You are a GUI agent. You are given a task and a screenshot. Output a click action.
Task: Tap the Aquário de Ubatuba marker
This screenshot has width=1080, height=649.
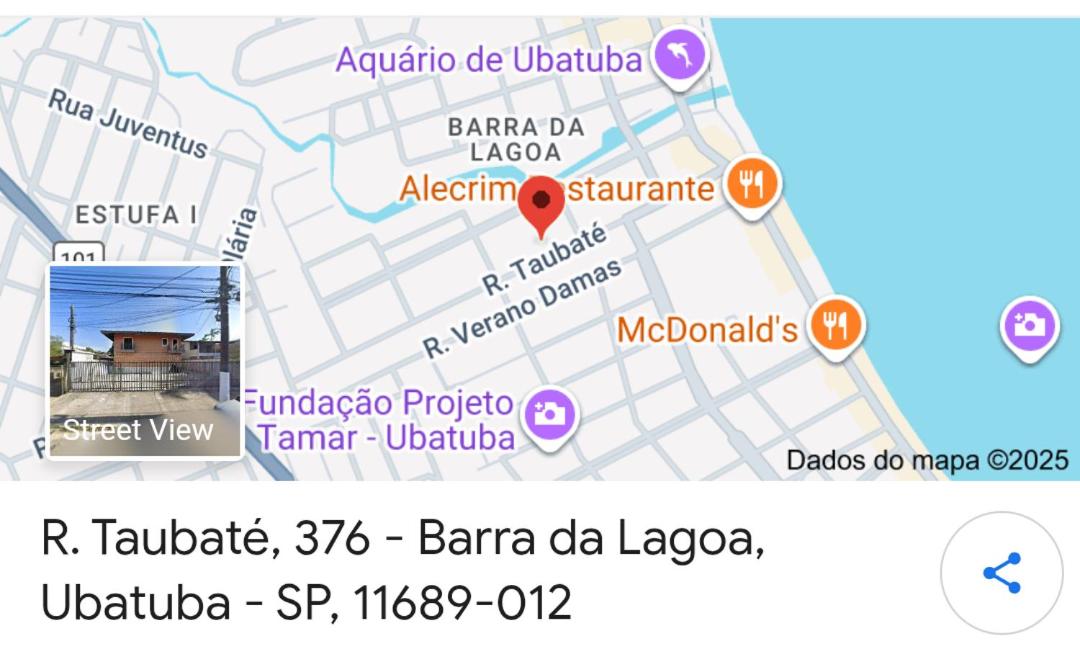tap(681, 56)
